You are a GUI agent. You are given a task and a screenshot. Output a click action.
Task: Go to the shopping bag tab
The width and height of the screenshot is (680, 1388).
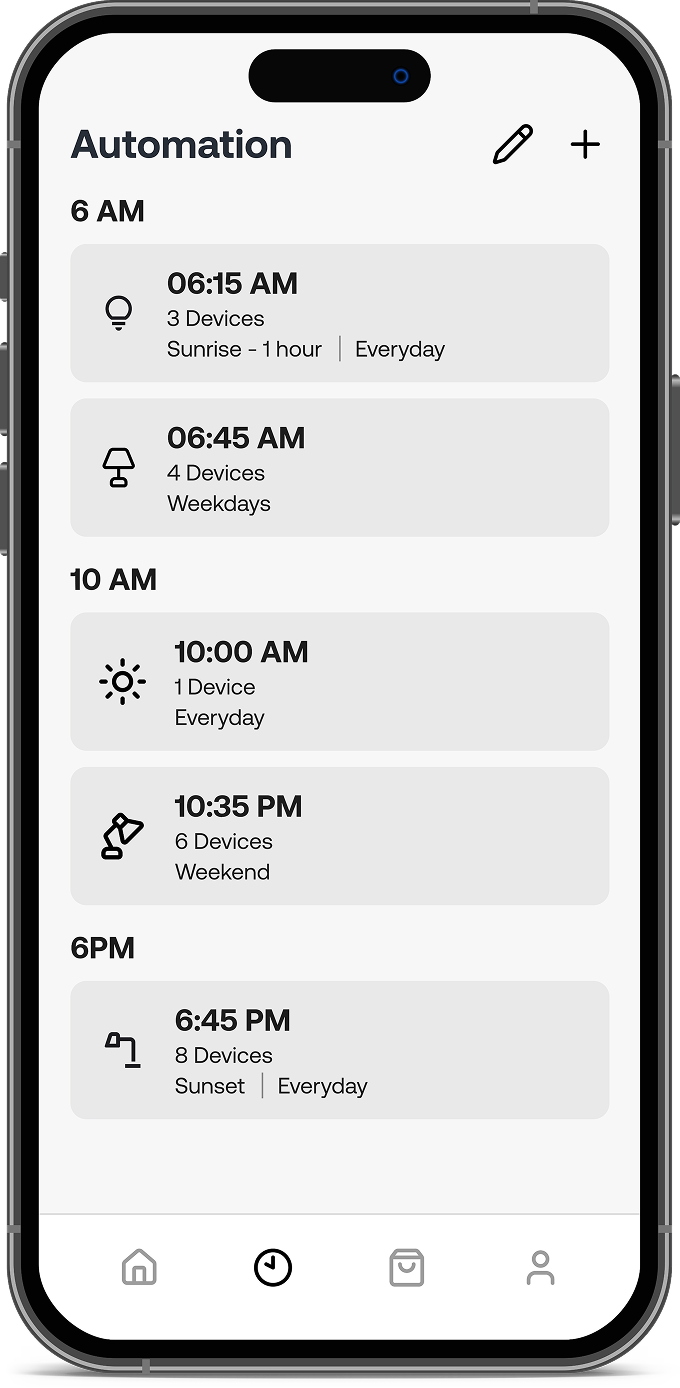click(406, 1267)
